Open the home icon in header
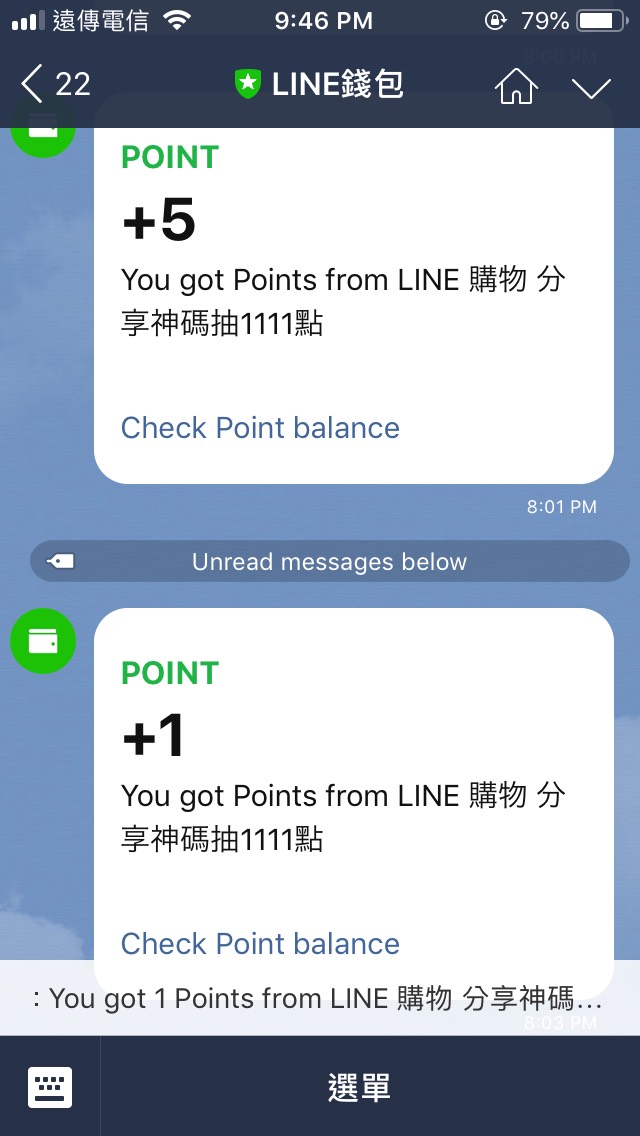Screen dimensions: 640x1136 coord(516,86)
